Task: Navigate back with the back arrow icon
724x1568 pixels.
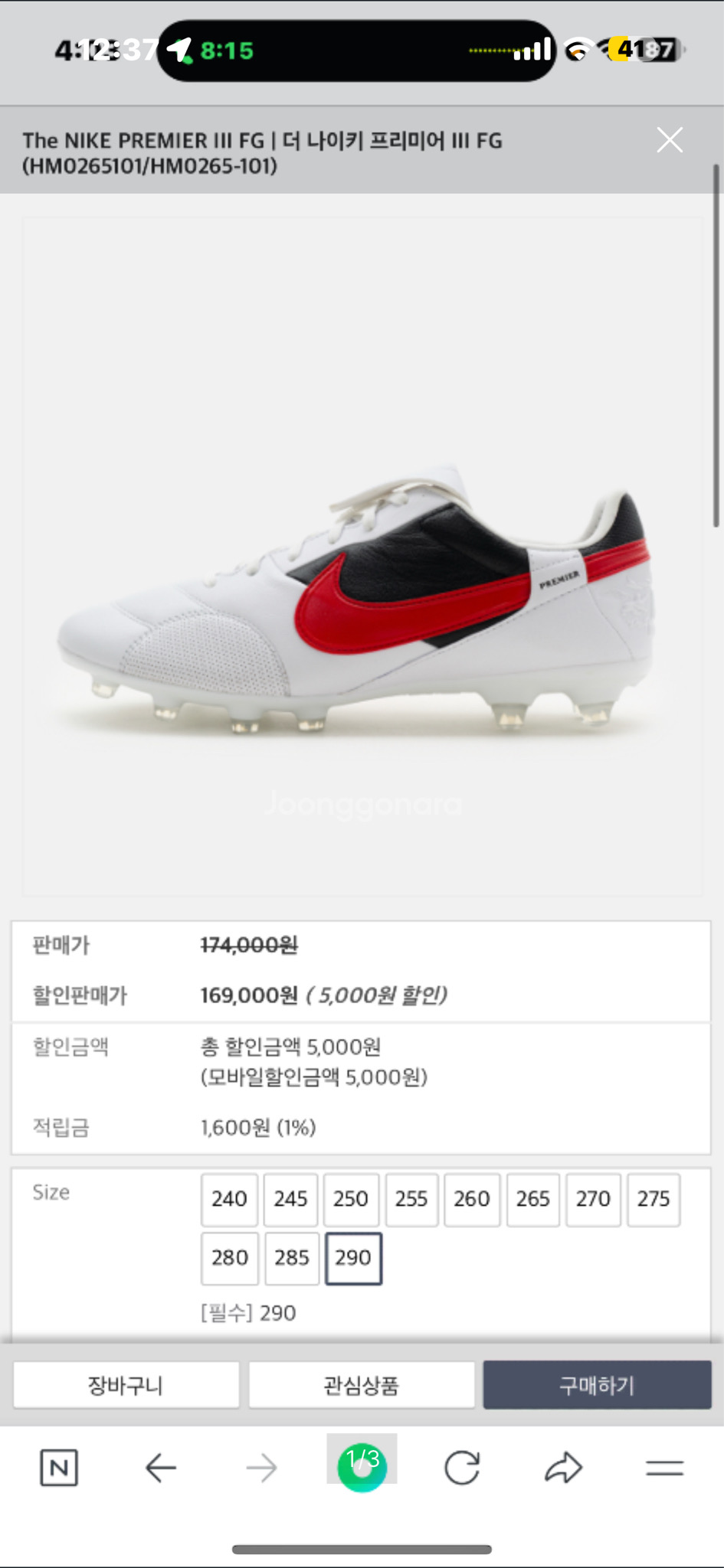Action: pos(161,1467)
